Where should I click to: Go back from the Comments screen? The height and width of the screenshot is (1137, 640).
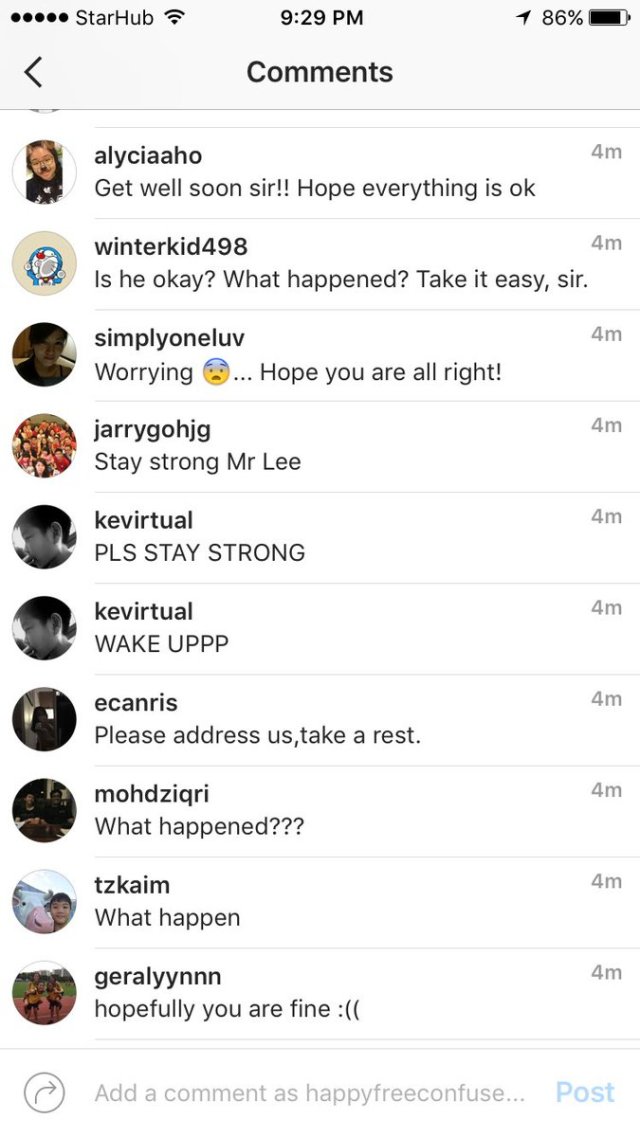point(34,72)
